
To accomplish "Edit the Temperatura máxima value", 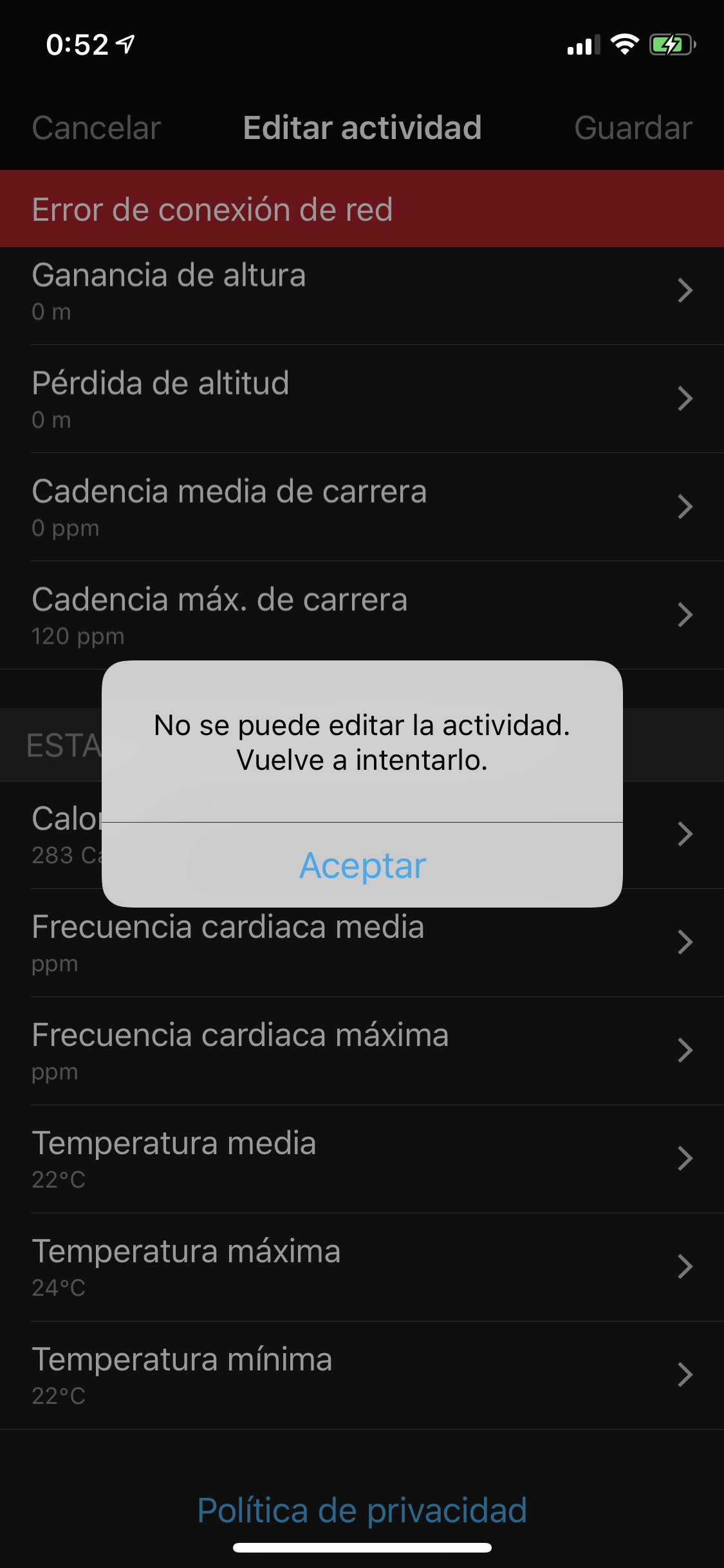I will [362, 1267].
